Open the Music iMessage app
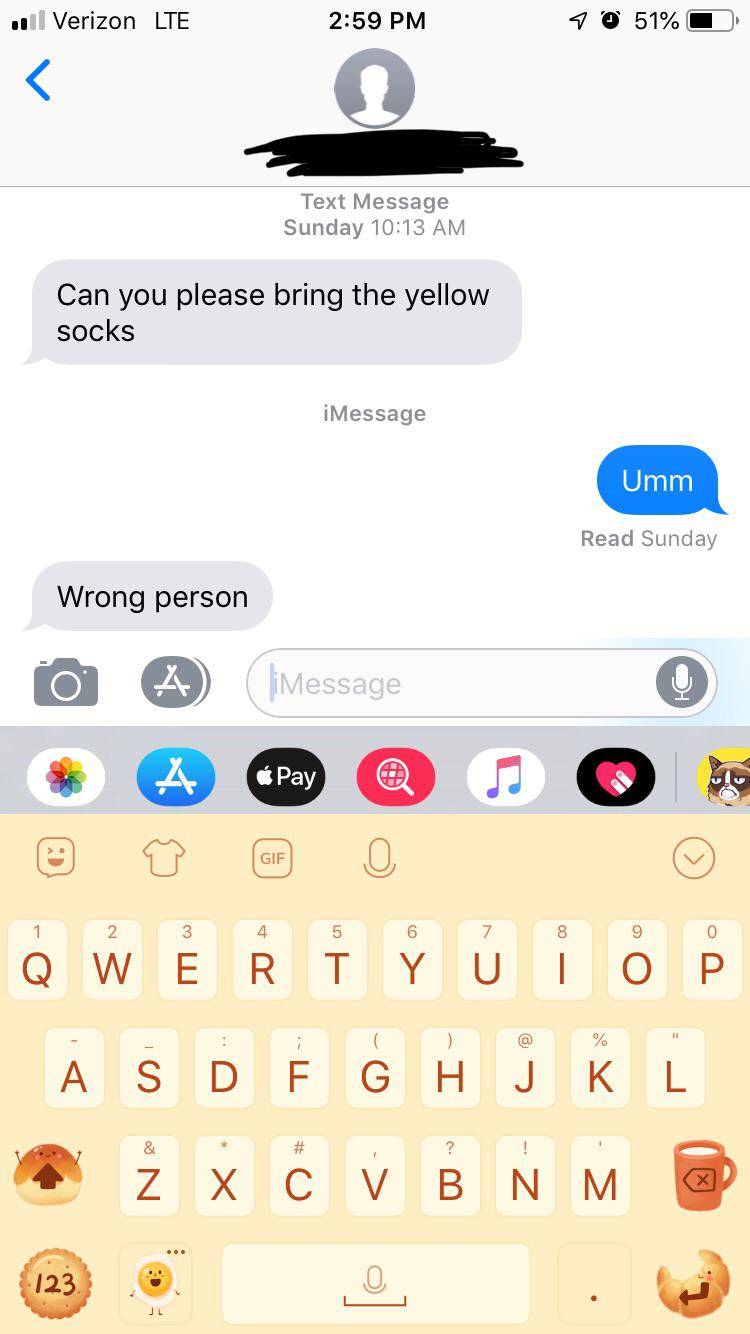This screenshot has height=1334, width=750. 506,777
